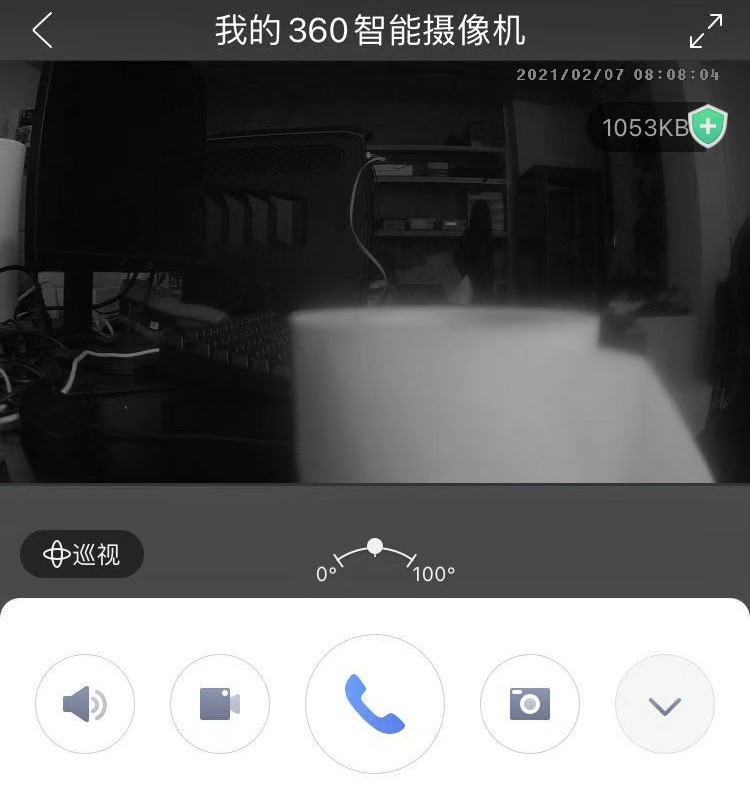Open two-way talk with the phone icon
The height and width of the screenshot is (808, 750).
[x=374, y=704]
